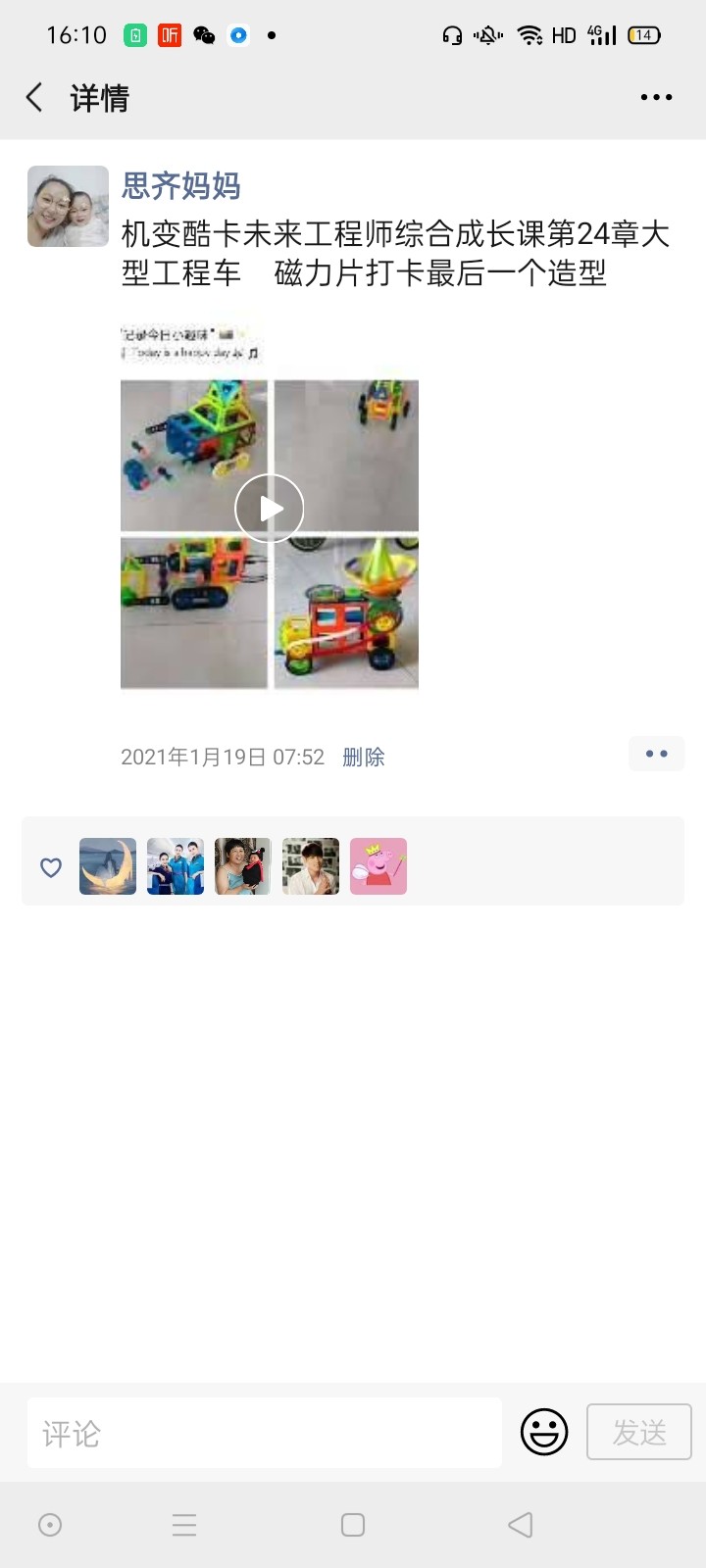Tap the 评论 comment input field

click(x=265, y=1433)
